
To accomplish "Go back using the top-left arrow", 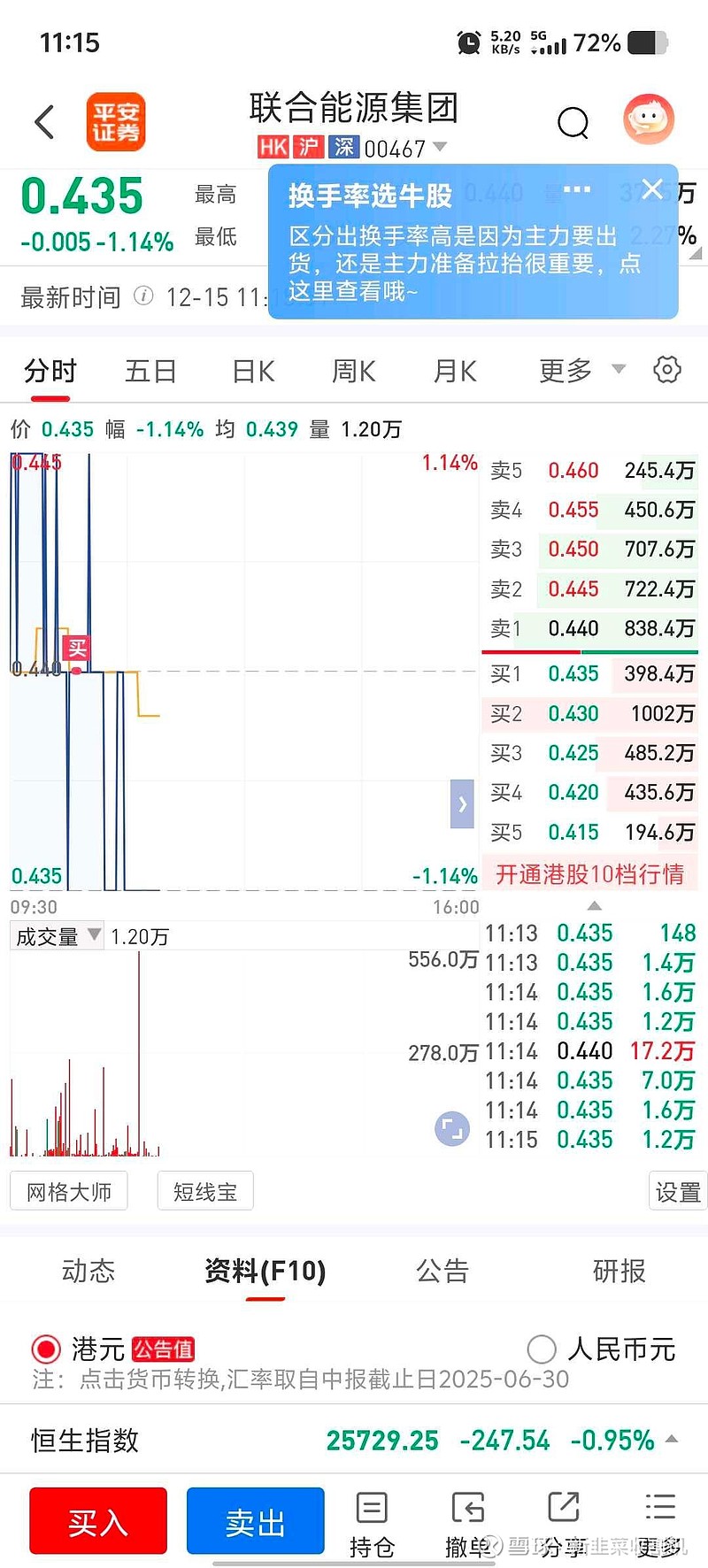I will pyautogui.click(x=44, y=122).
